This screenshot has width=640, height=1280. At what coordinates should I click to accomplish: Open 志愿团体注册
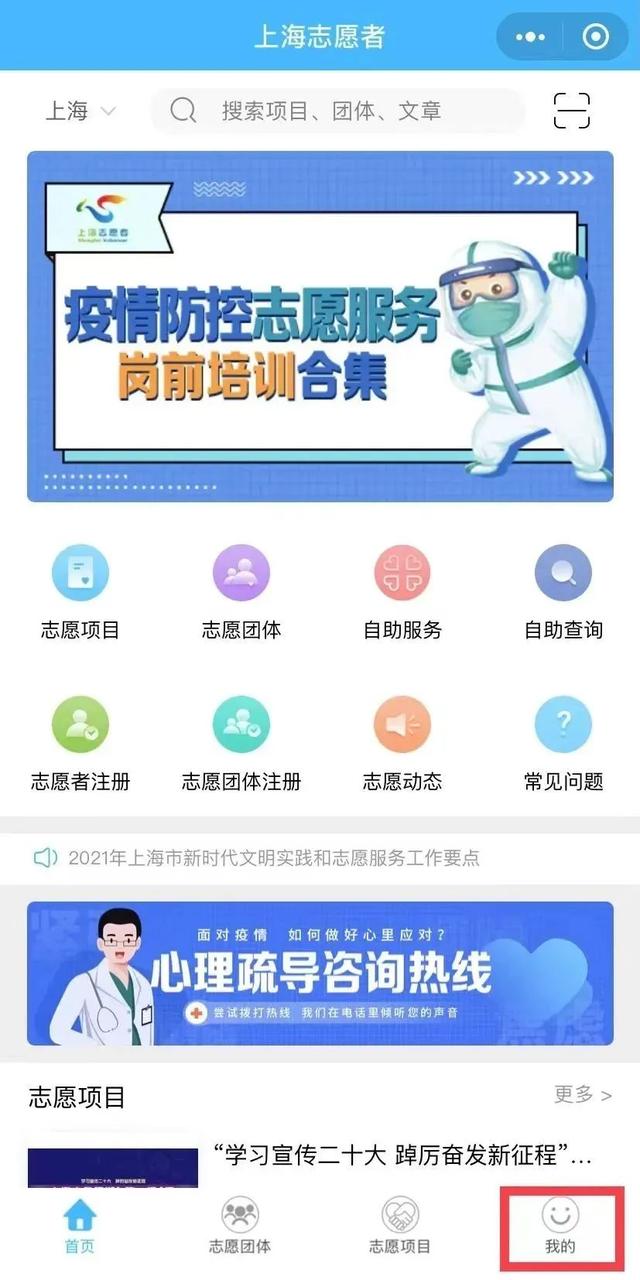click(241, 744)
